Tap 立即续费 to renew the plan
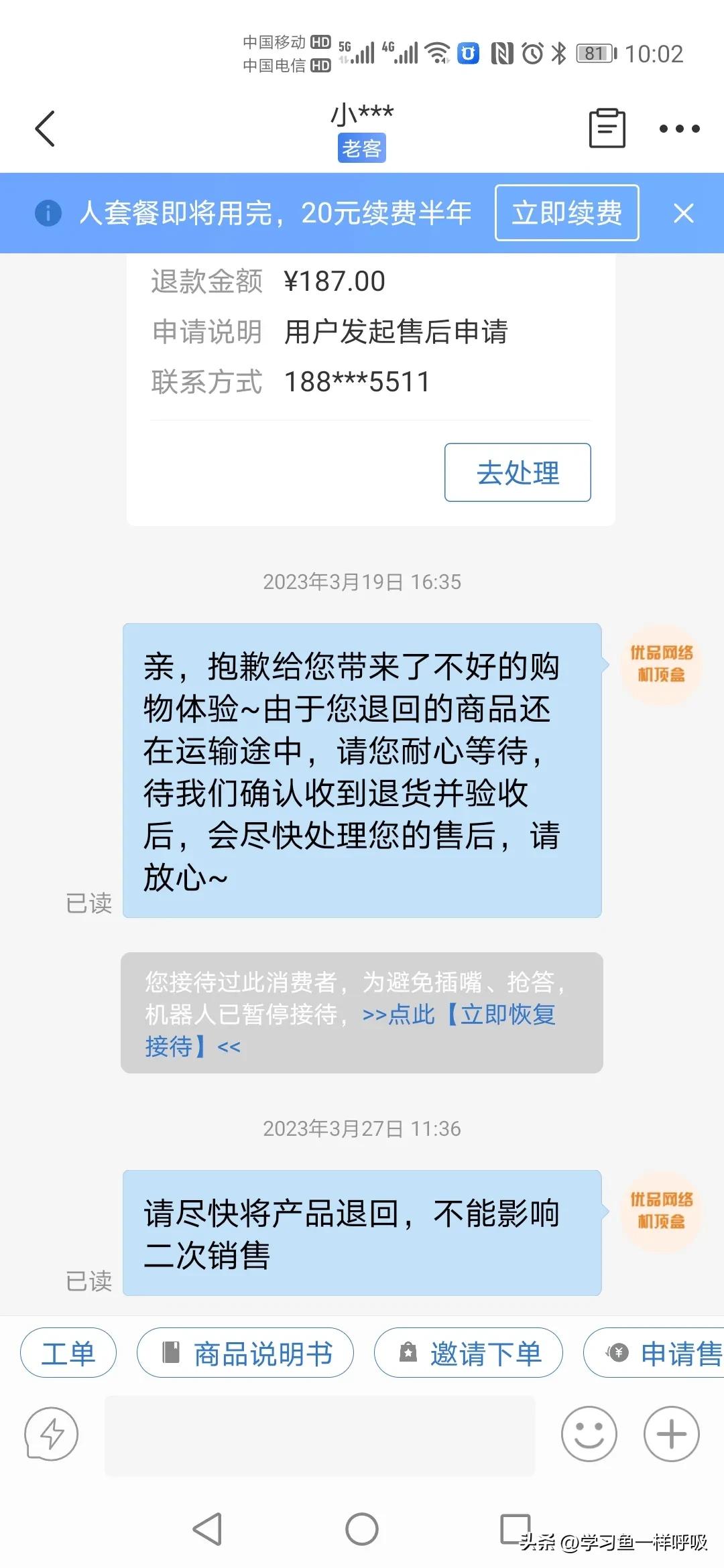The image size is (724, 1568). 566,214
